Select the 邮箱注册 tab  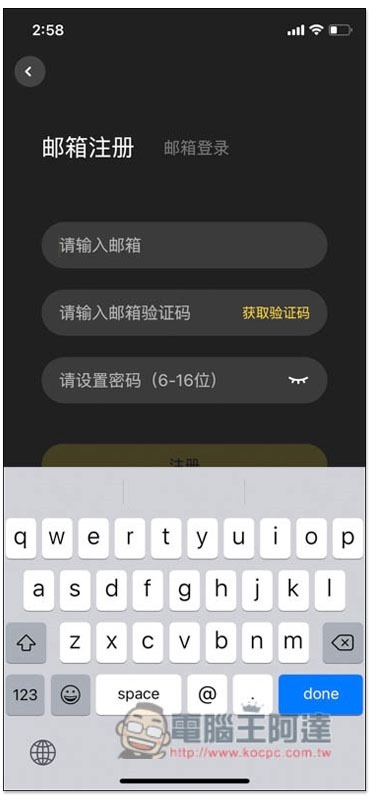pos(88,147)
